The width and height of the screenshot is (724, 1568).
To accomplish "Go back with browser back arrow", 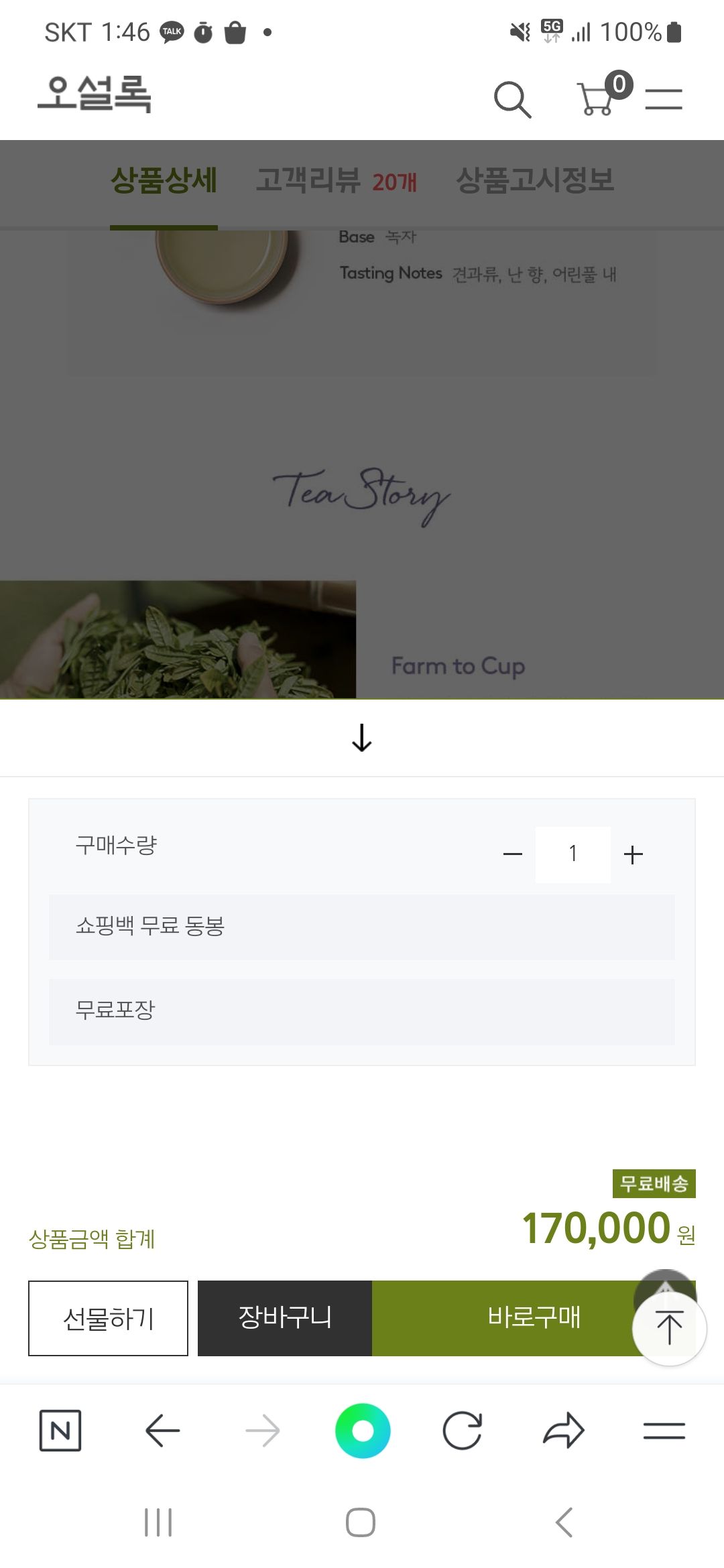I will (162, 1431).
